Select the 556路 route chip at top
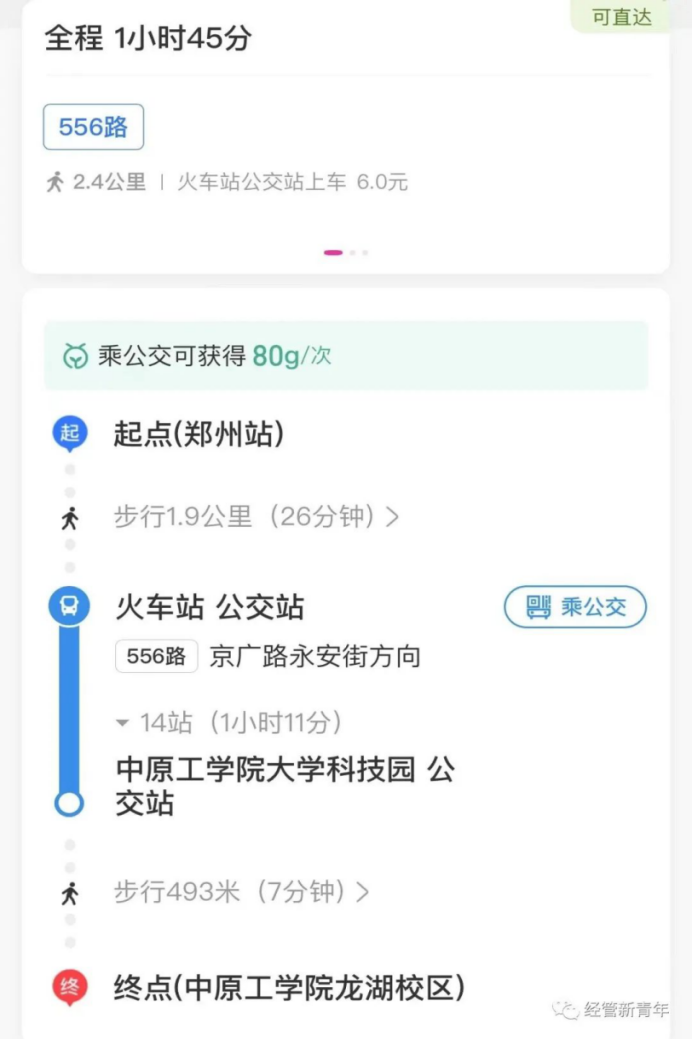Image resolution: width=693 pixels, height=1039 pixels. tap(93, 127)
